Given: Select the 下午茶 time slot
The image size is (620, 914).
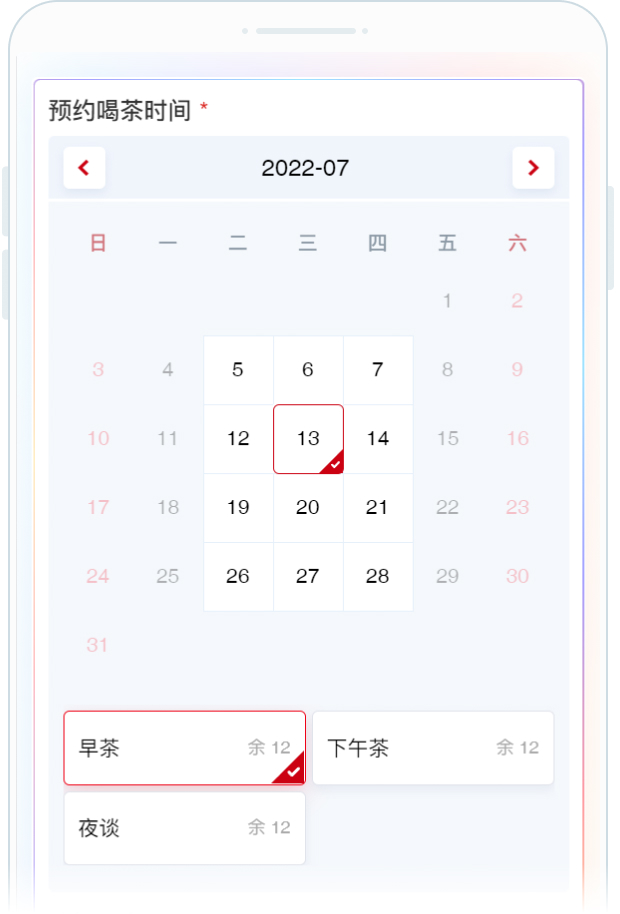Looking at the screenshot, I should [433, 748].
